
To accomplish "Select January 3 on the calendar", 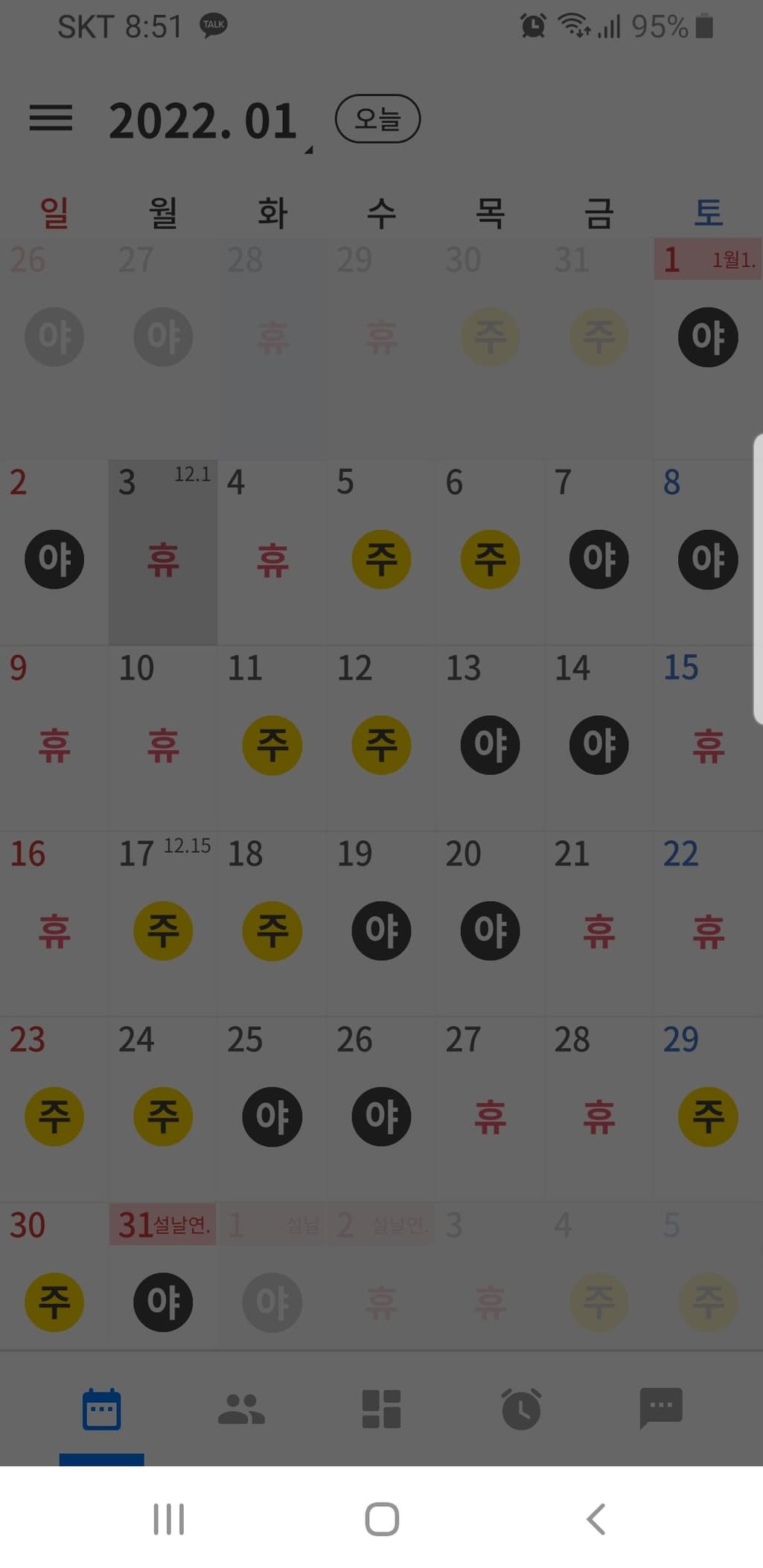I will tap(163, 551).
